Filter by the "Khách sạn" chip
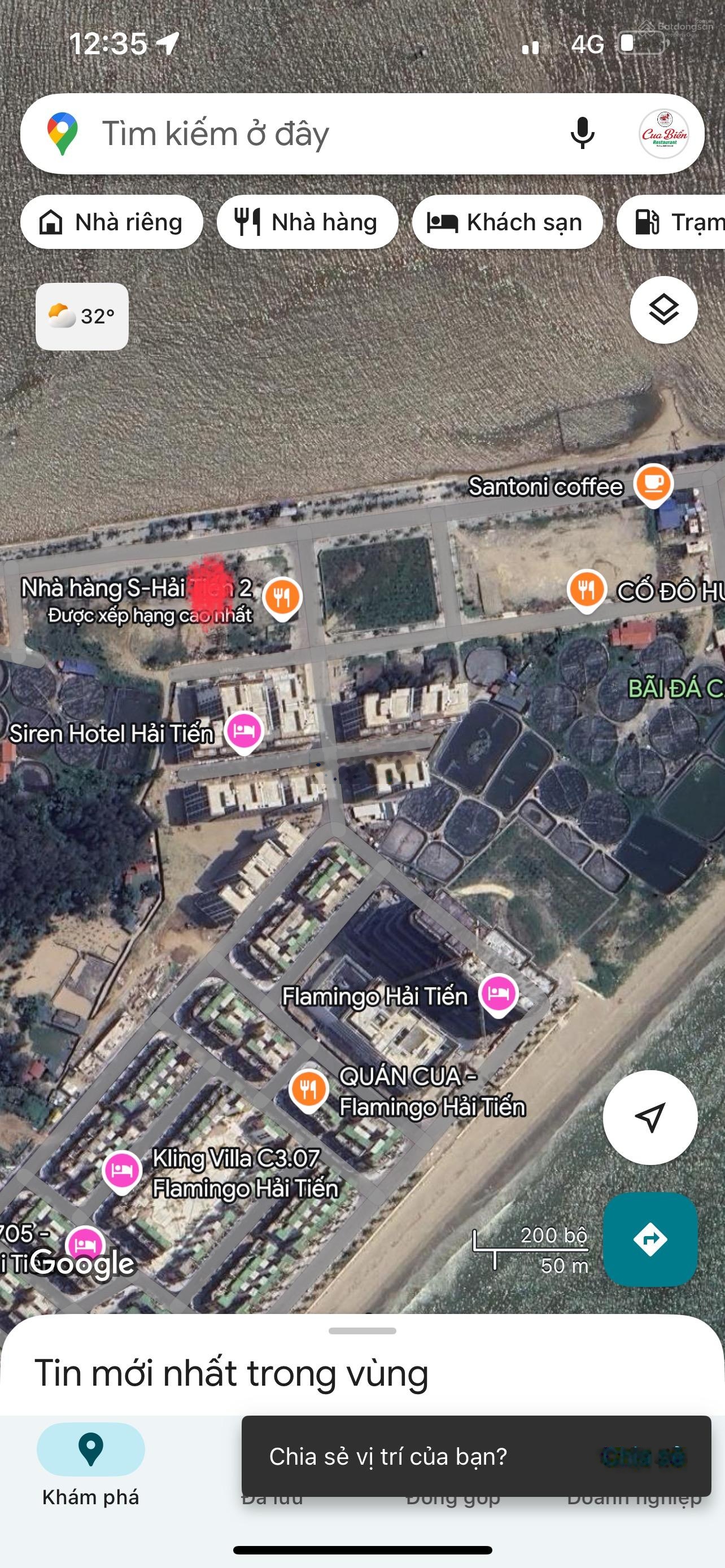The width and height of the screenshot is (725, 1568). pos(507,222)
